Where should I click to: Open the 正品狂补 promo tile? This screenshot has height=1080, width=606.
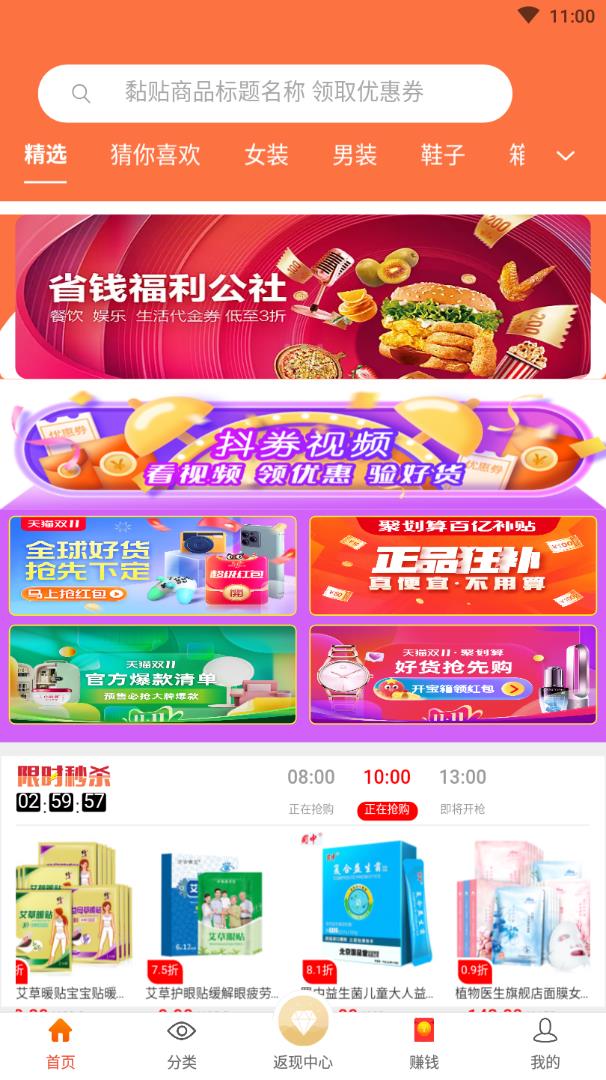coord(452,565)
